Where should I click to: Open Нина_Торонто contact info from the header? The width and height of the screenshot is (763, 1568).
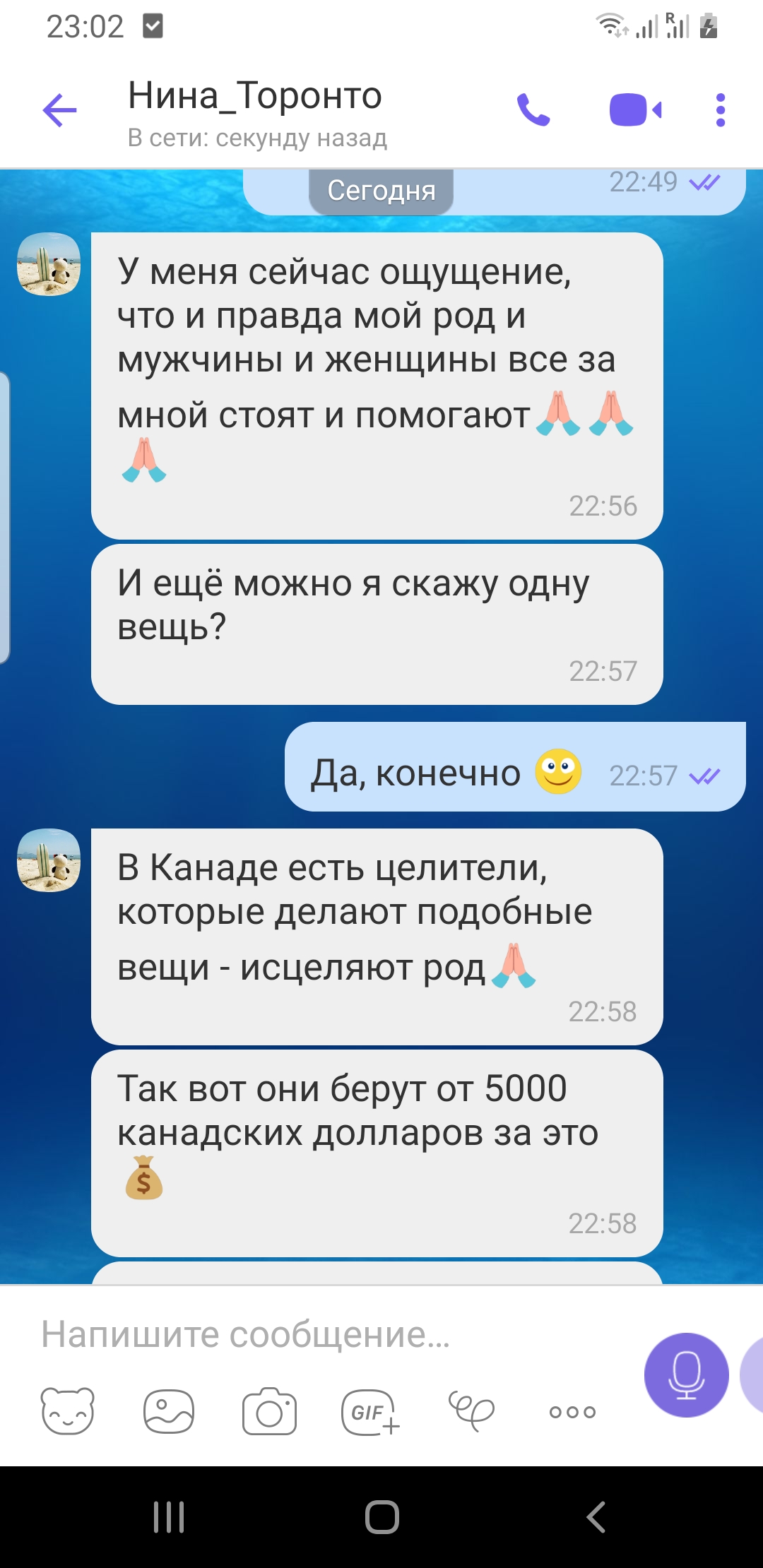point(256,112)
